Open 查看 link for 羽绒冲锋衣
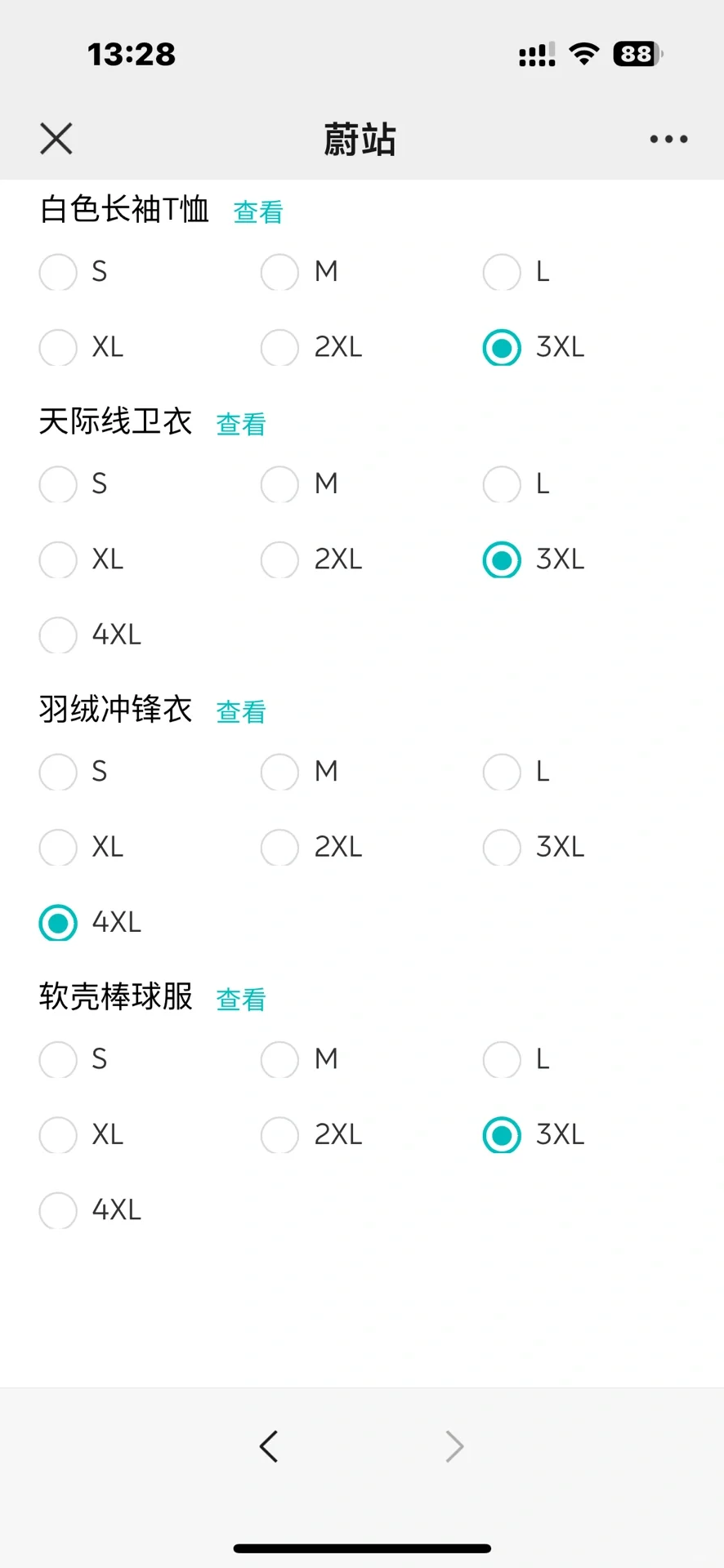Screen dimensions: 724x1568 [241, 712]
